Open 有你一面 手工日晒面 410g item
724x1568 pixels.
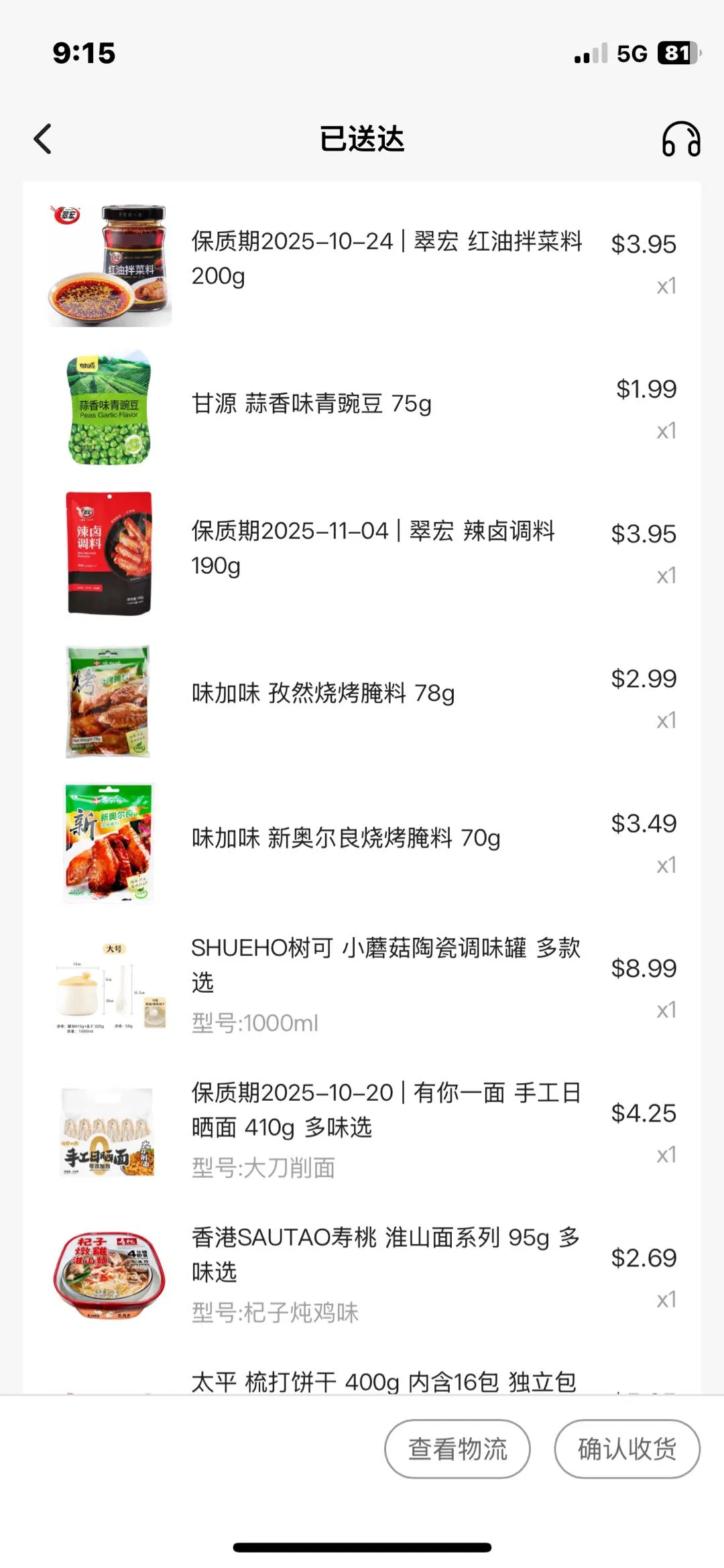coord(385,1110)
